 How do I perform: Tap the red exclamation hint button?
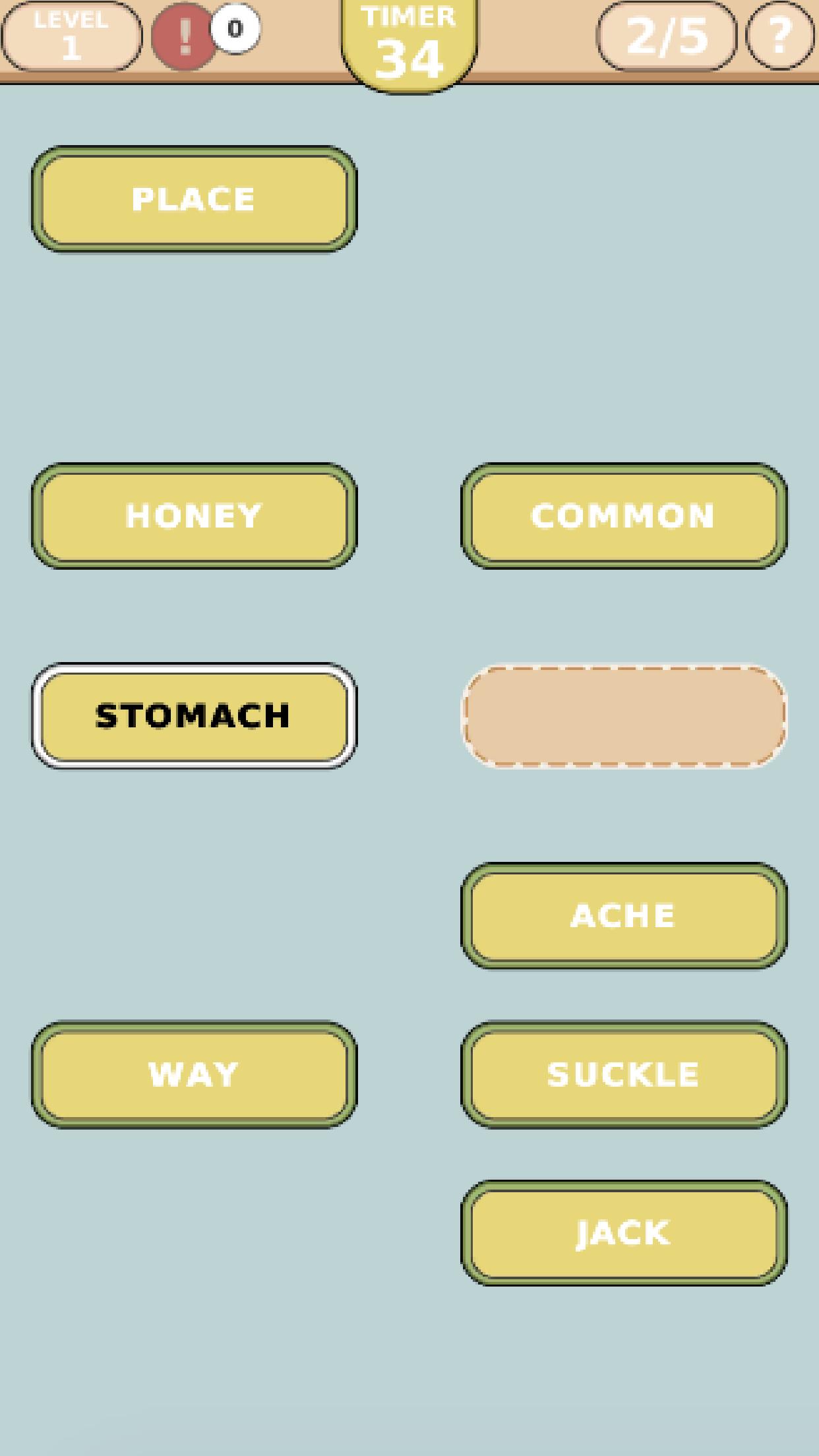pos(184,38)
